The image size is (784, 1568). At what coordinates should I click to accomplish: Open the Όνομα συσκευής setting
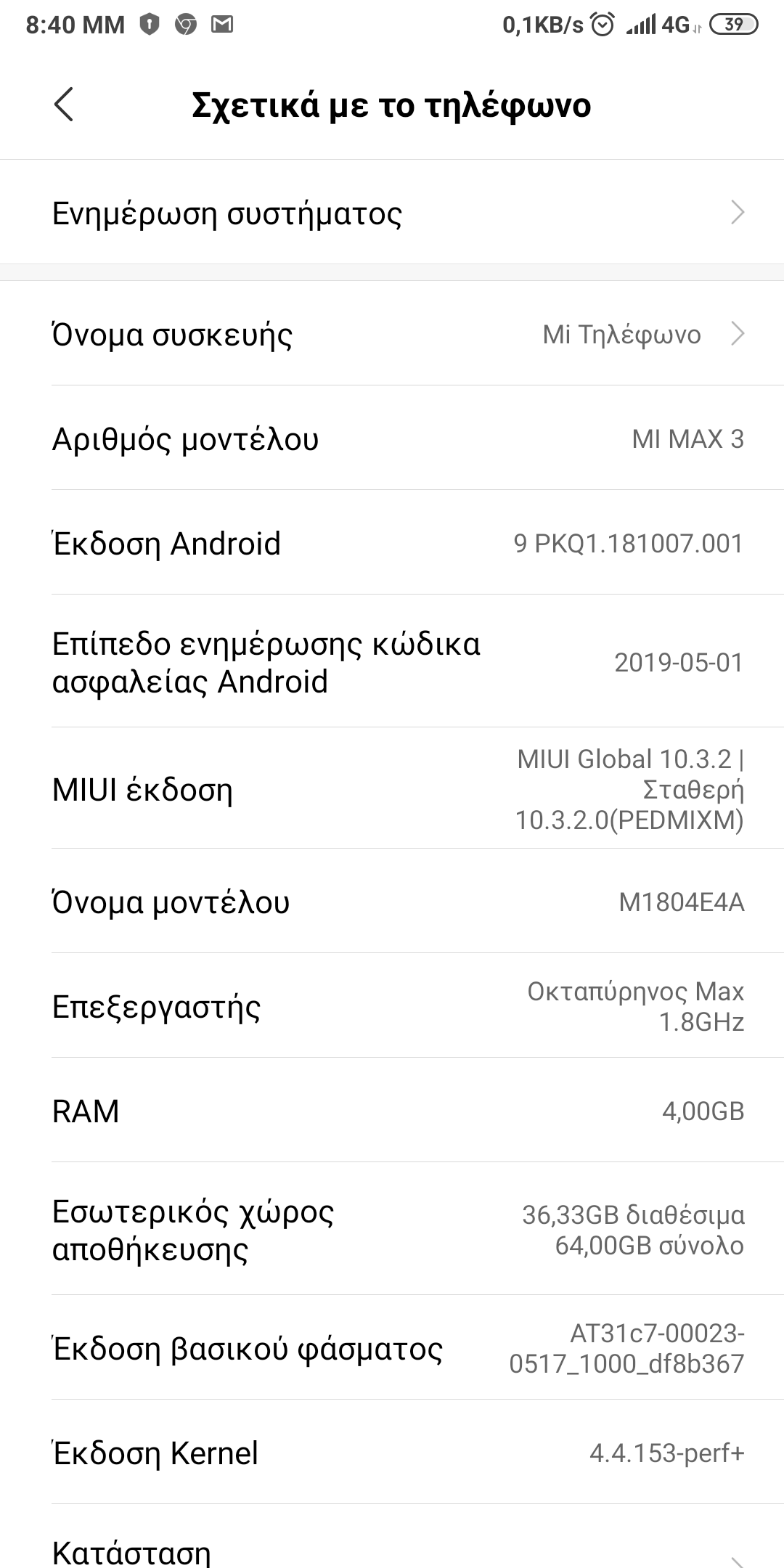392,335
